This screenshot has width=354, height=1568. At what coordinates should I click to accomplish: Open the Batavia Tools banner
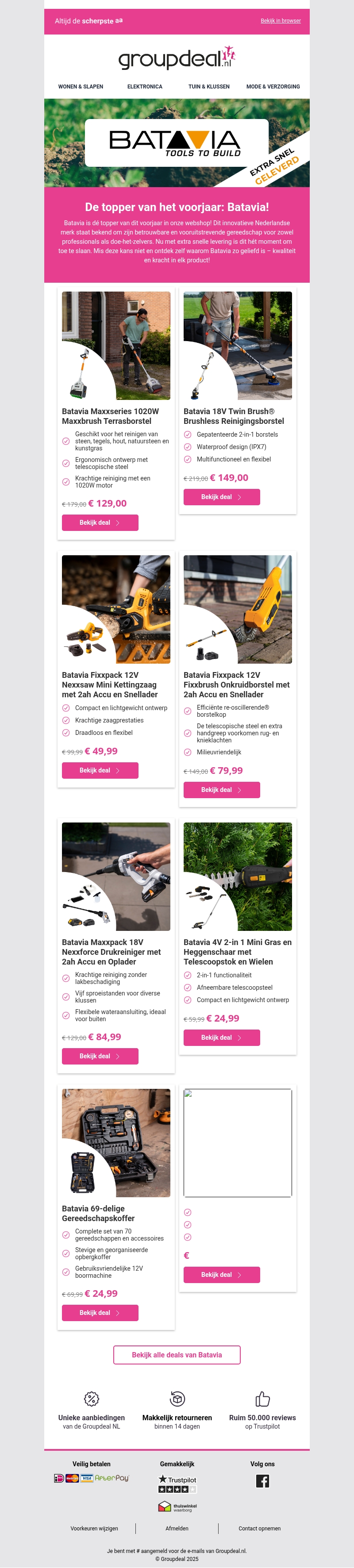click(177, 143)
